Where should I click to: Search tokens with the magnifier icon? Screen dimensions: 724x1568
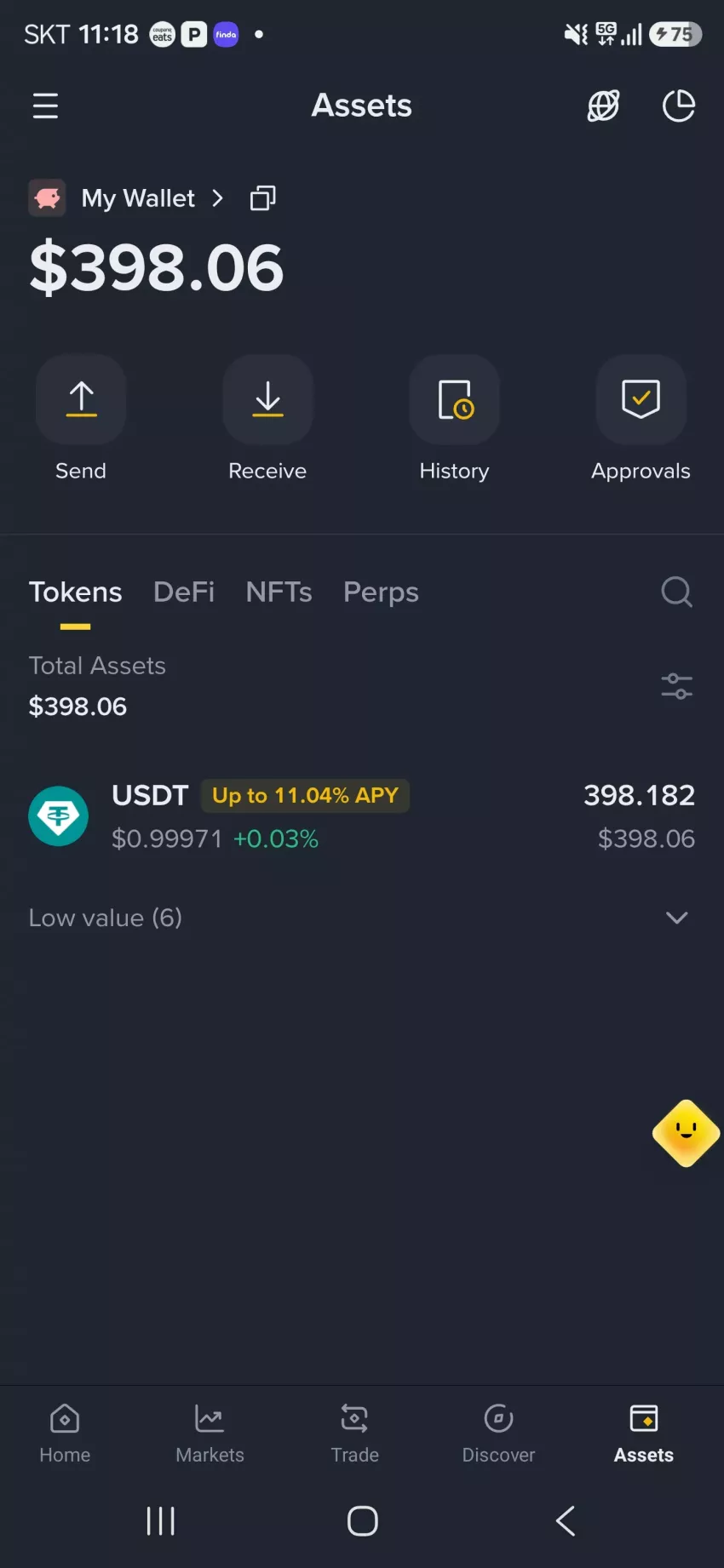pos(677,592)
